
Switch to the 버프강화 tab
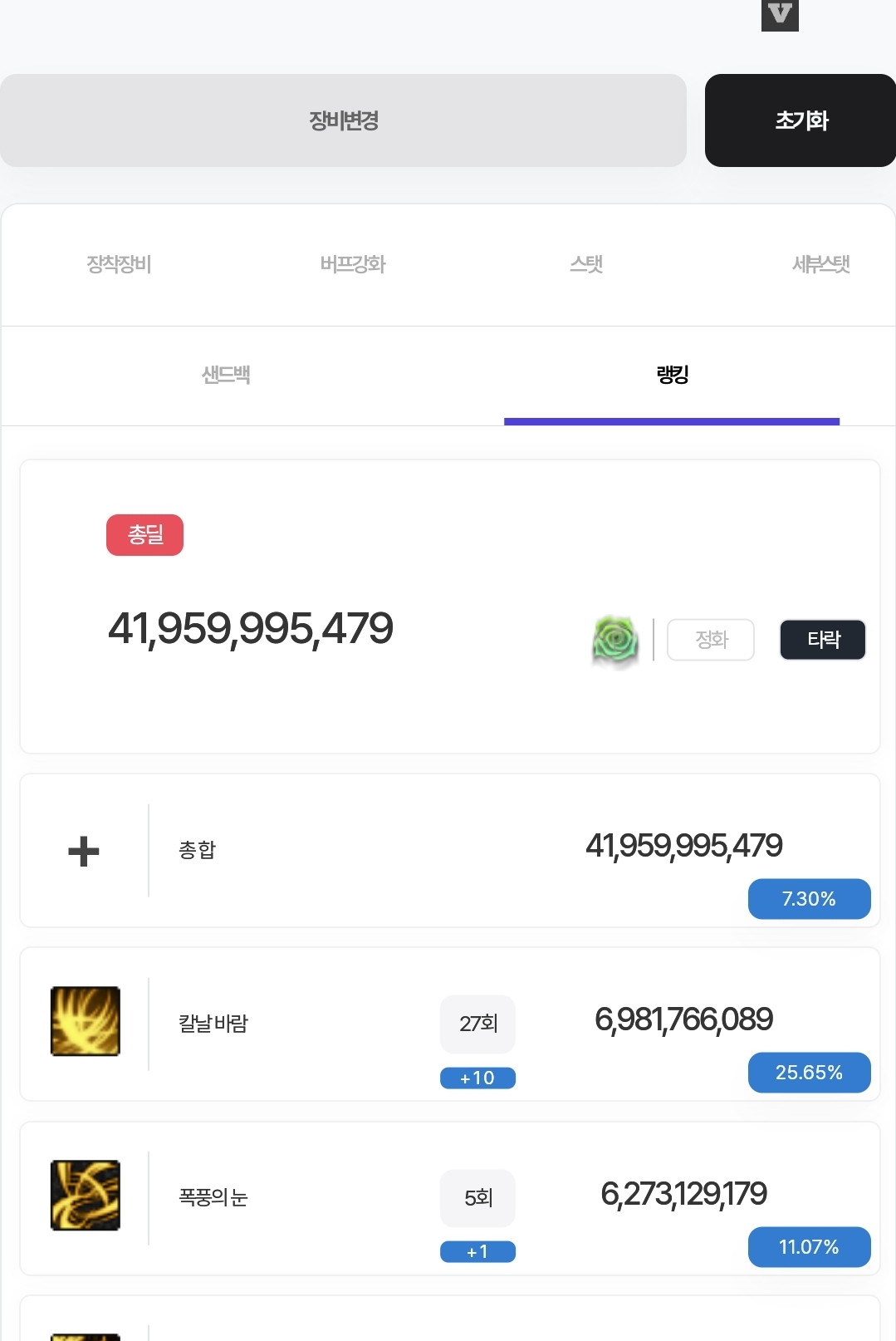pos(353,264)
